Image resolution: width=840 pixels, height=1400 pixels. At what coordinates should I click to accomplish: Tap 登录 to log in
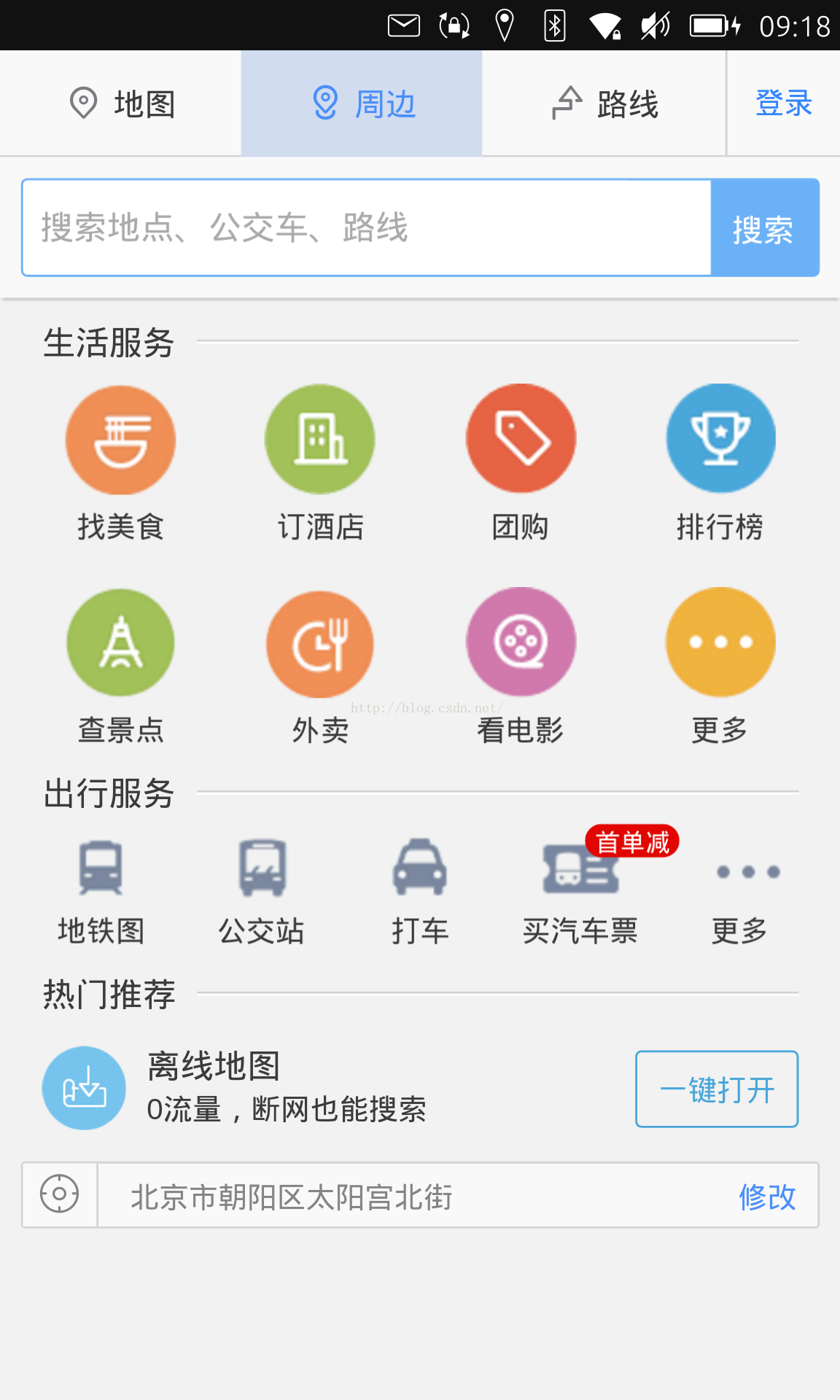pos(784,104)
